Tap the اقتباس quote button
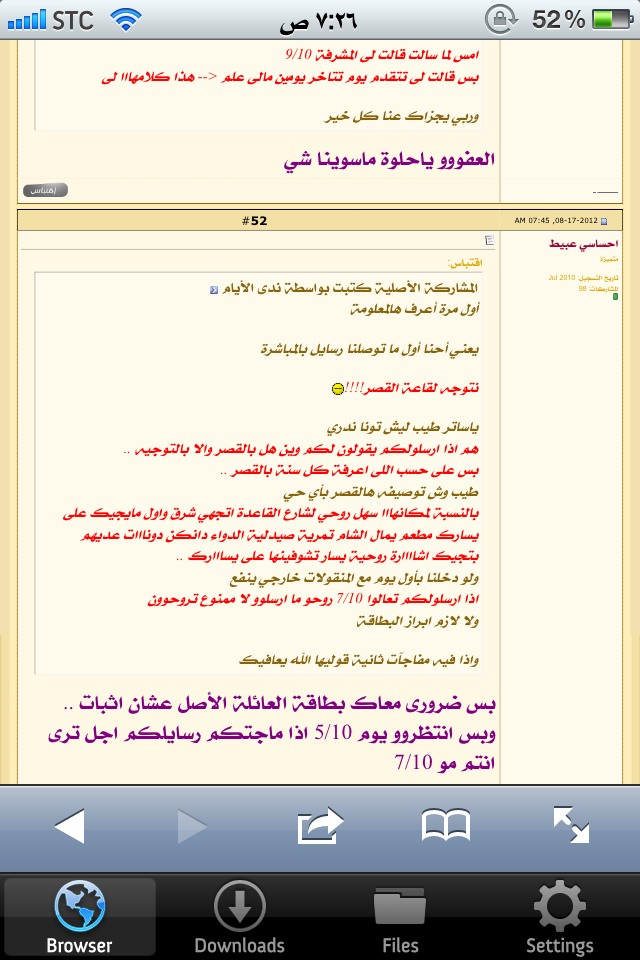This screenshot has width=640, height=960. point(44,189)
